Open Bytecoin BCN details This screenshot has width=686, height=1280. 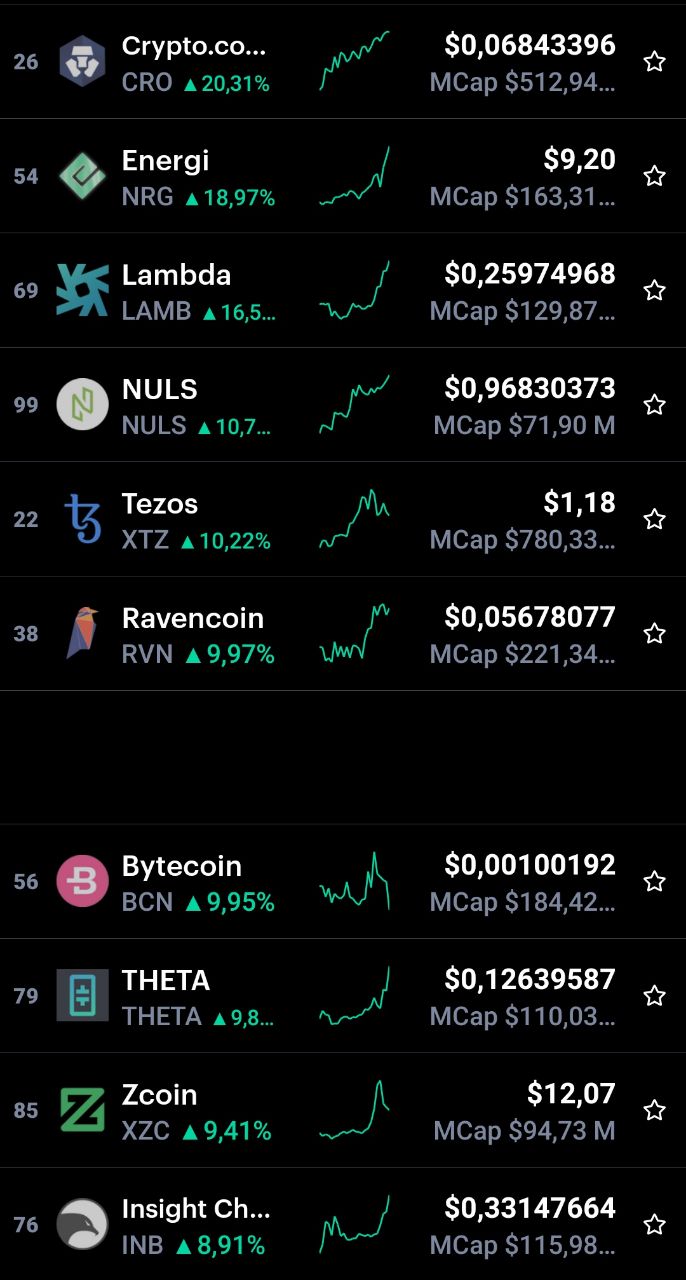(343, 881)
